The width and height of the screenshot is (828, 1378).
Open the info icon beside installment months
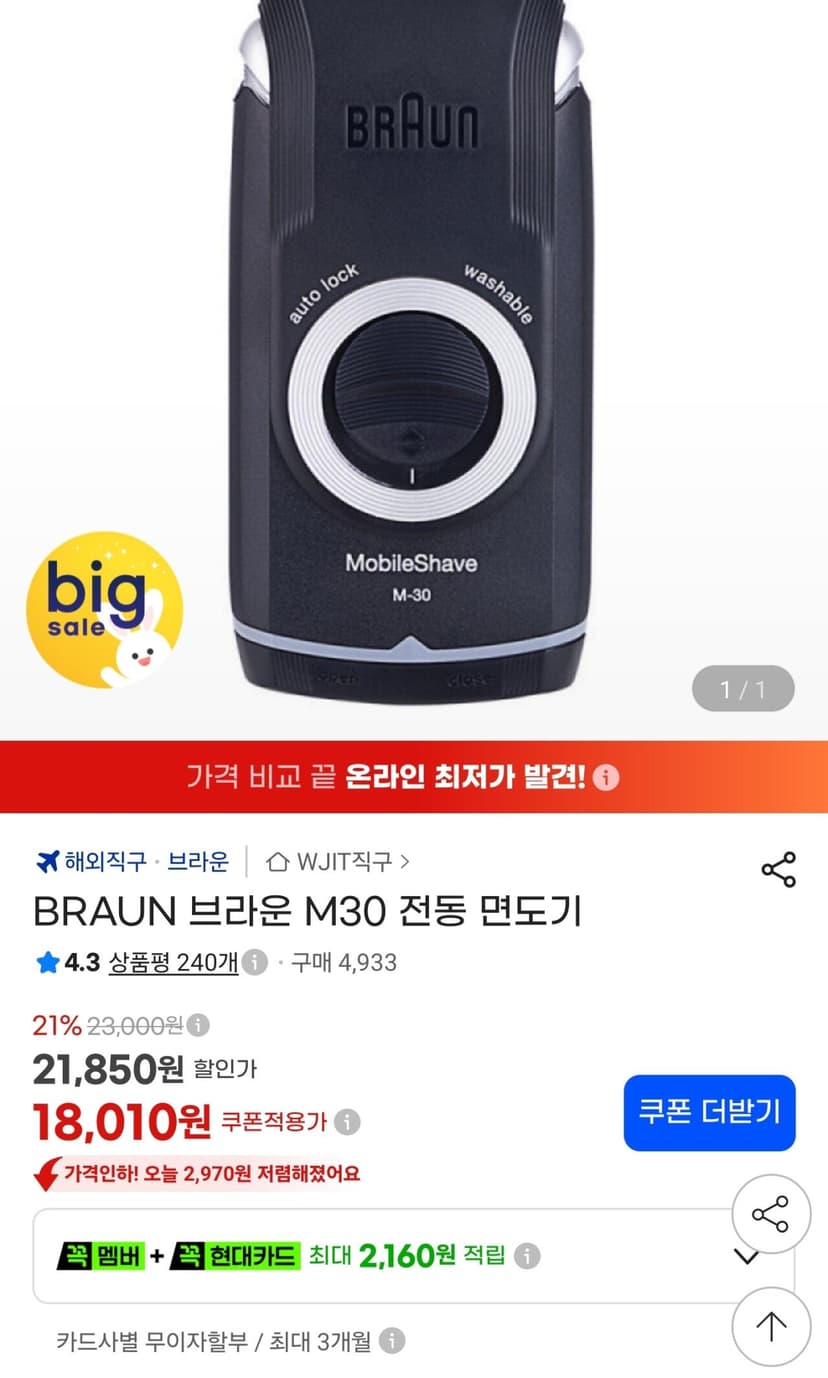coord(392,1341)
